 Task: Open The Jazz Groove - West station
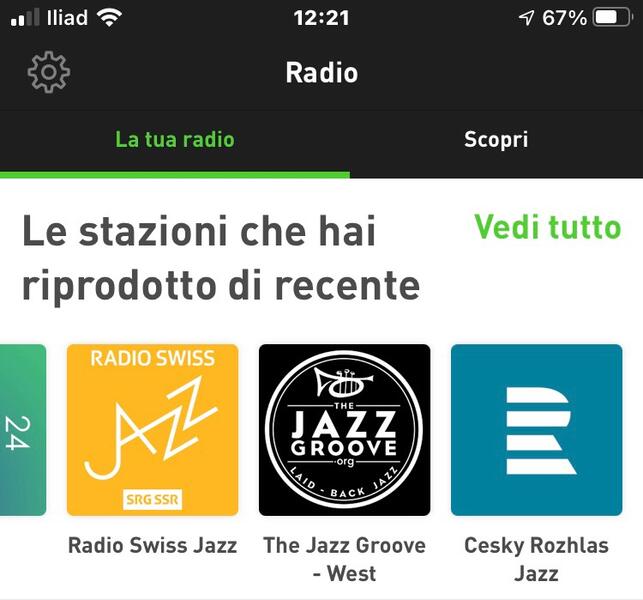[x=345, y=430]
